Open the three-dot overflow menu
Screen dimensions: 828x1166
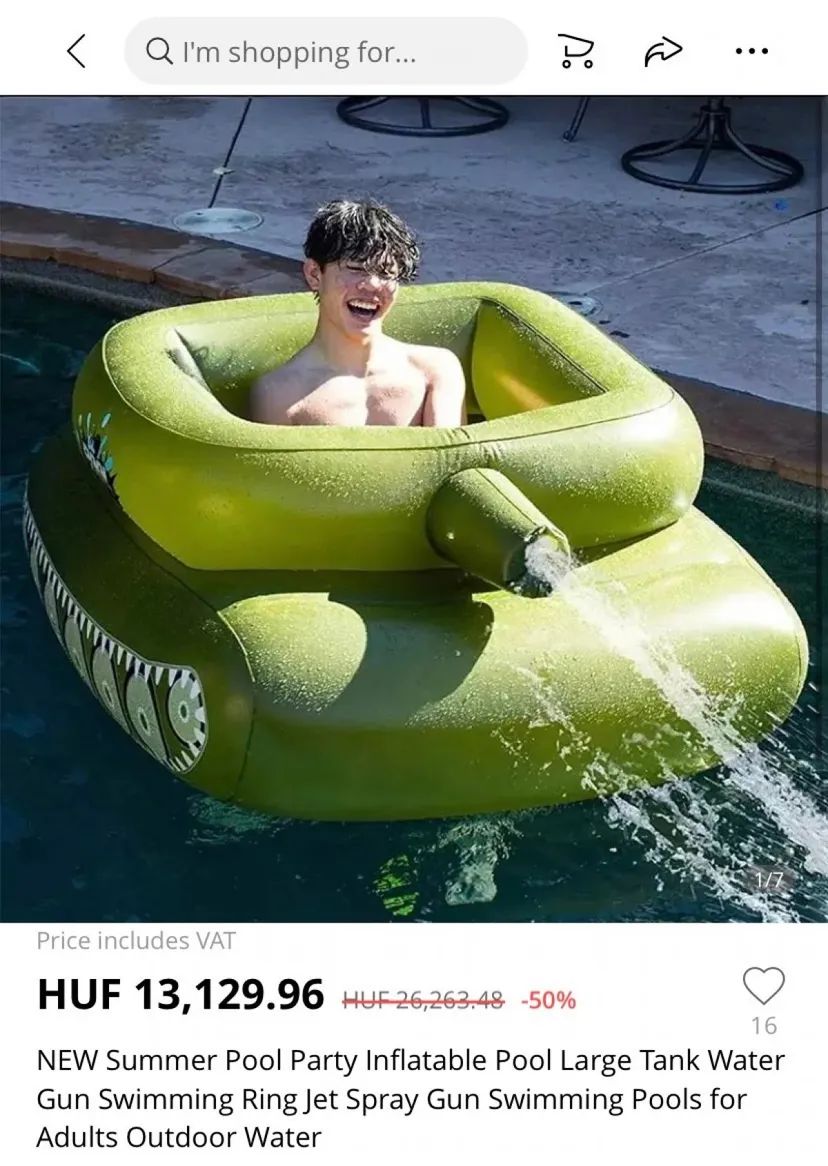751,51
